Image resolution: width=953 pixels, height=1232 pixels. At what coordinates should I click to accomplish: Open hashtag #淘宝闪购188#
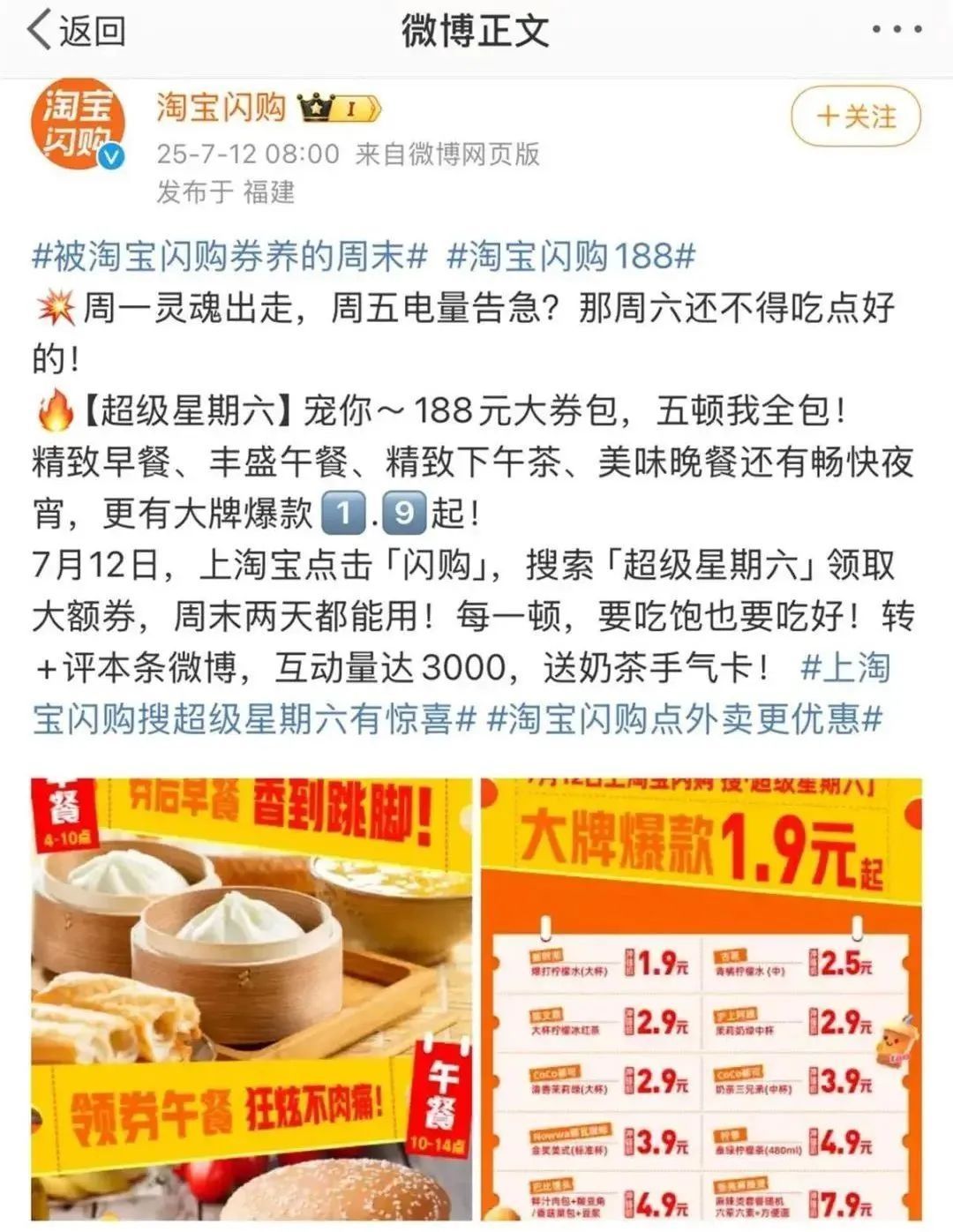tap(571, 257)
